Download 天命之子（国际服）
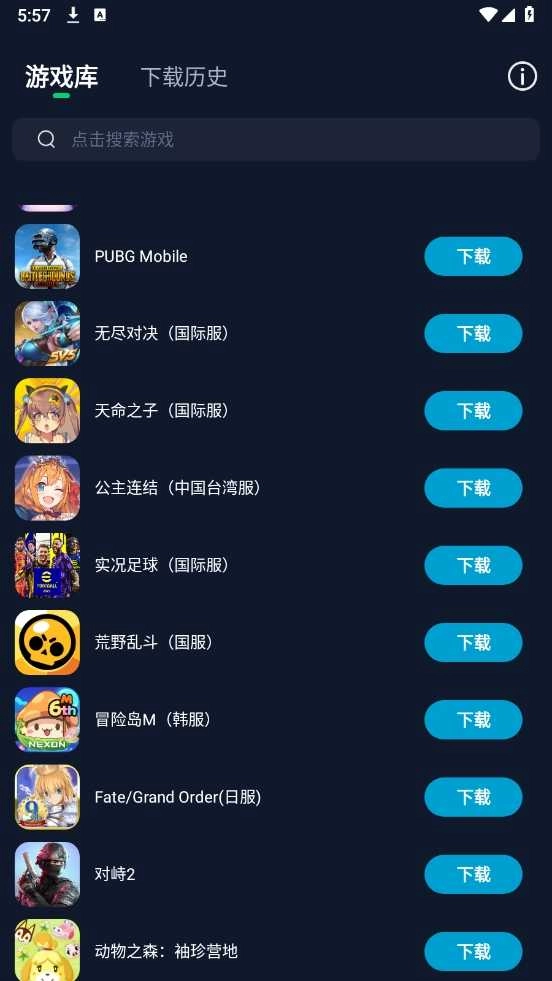 [473, 410]
